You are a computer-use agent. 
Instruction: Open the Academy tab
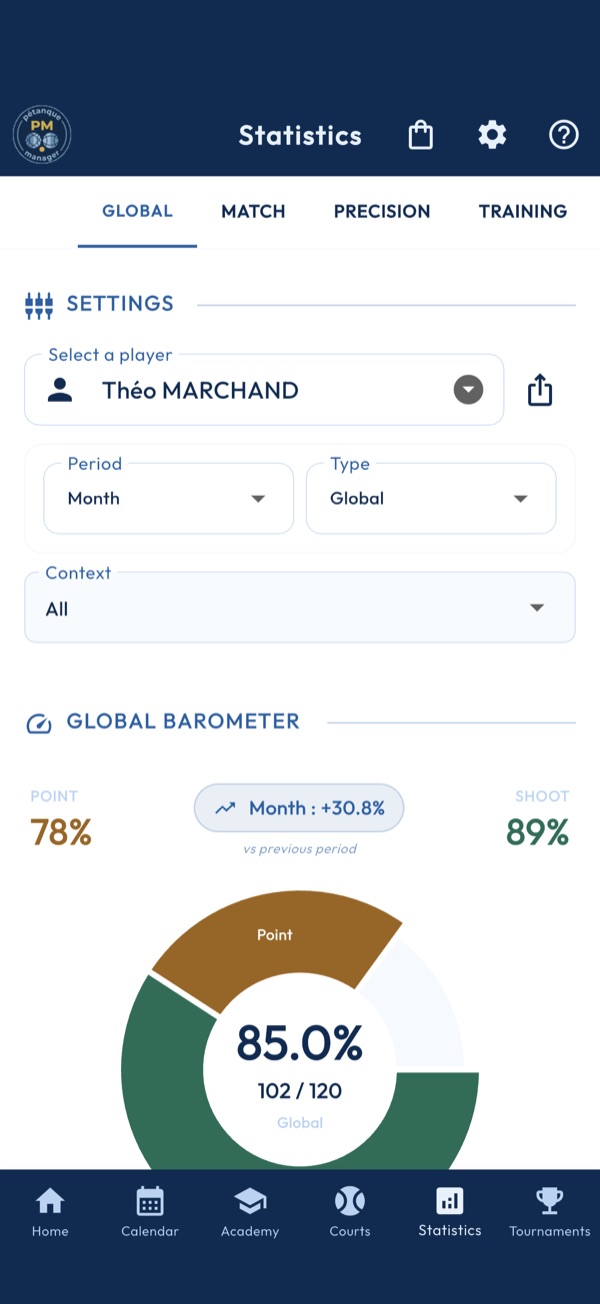click(x=250, y=1212)
